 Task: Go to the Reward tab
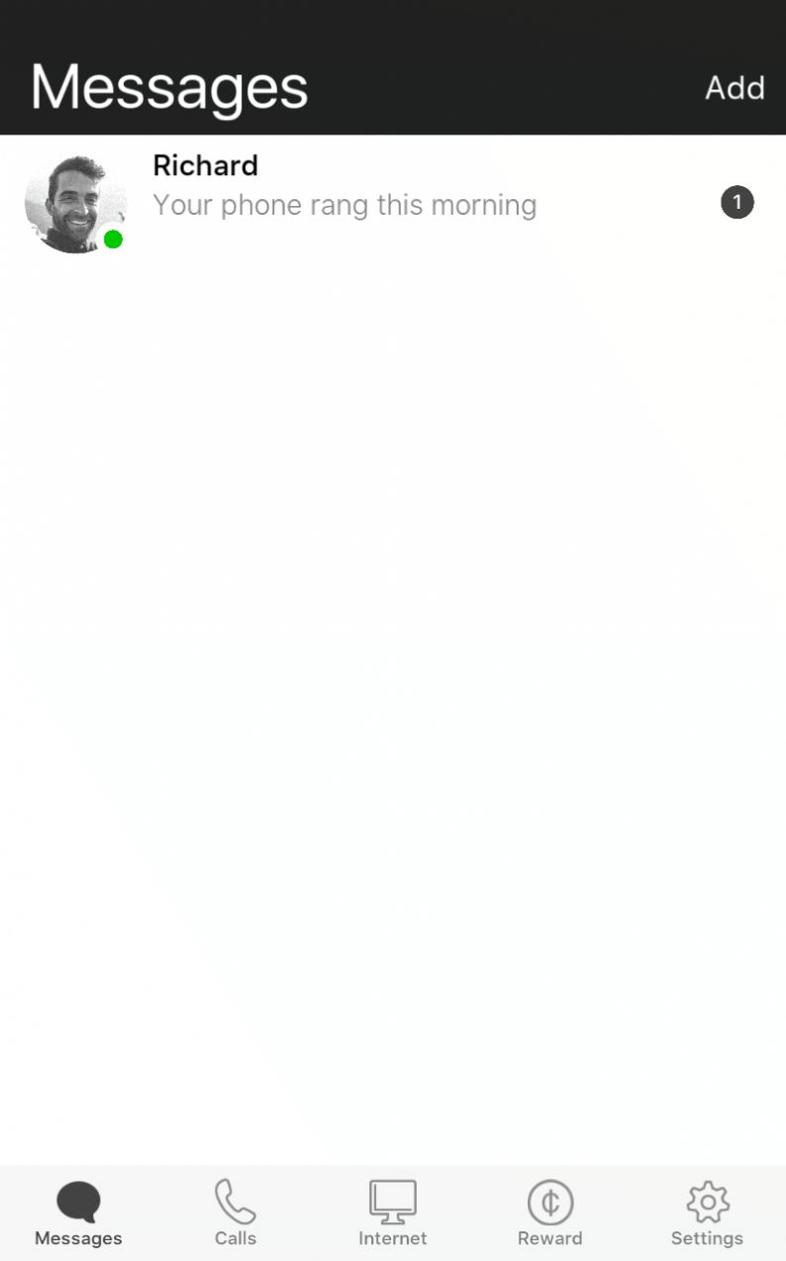[x=549, y=1212]
